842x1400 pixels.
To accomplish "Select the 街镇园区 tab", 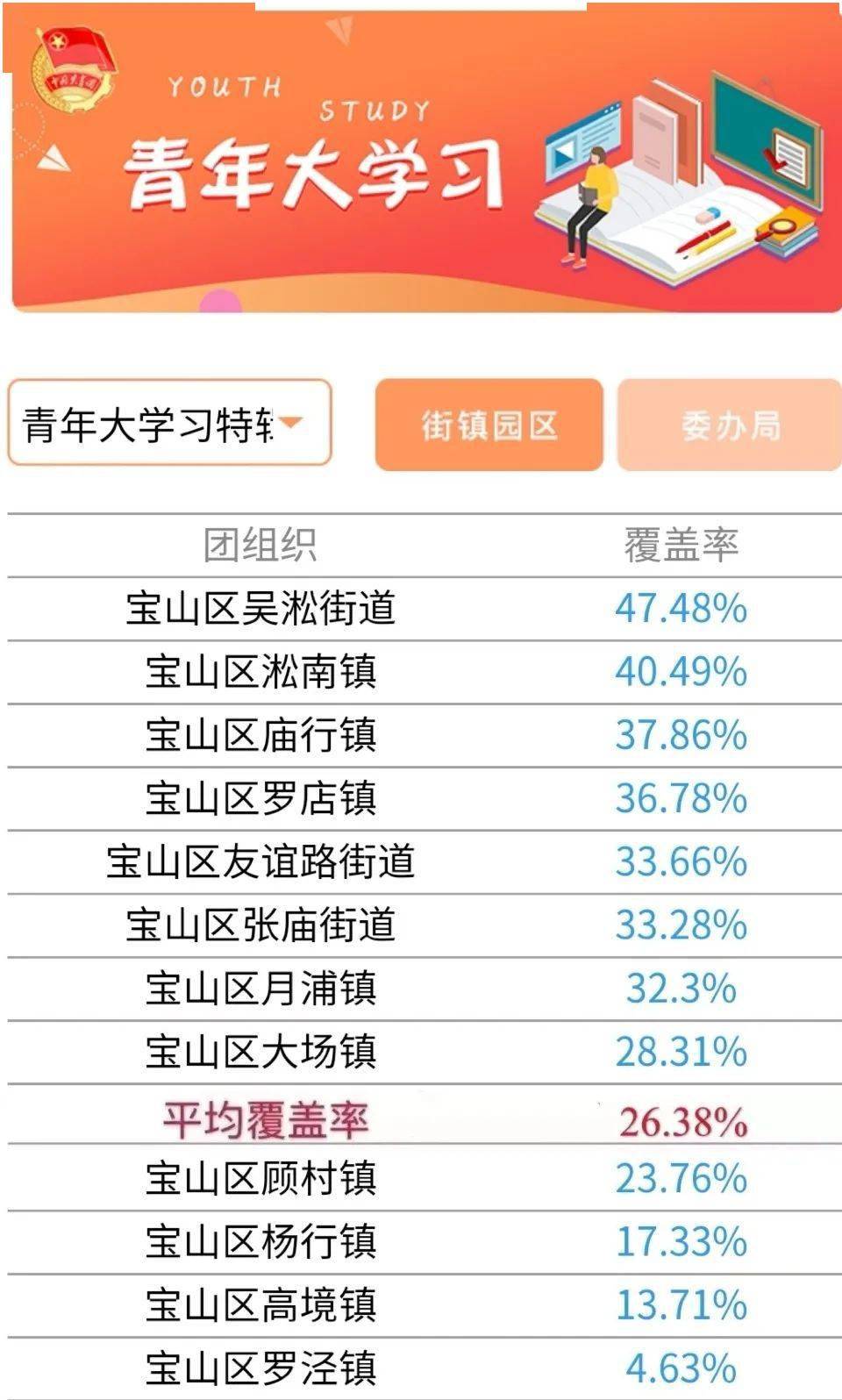I will 489,425.
